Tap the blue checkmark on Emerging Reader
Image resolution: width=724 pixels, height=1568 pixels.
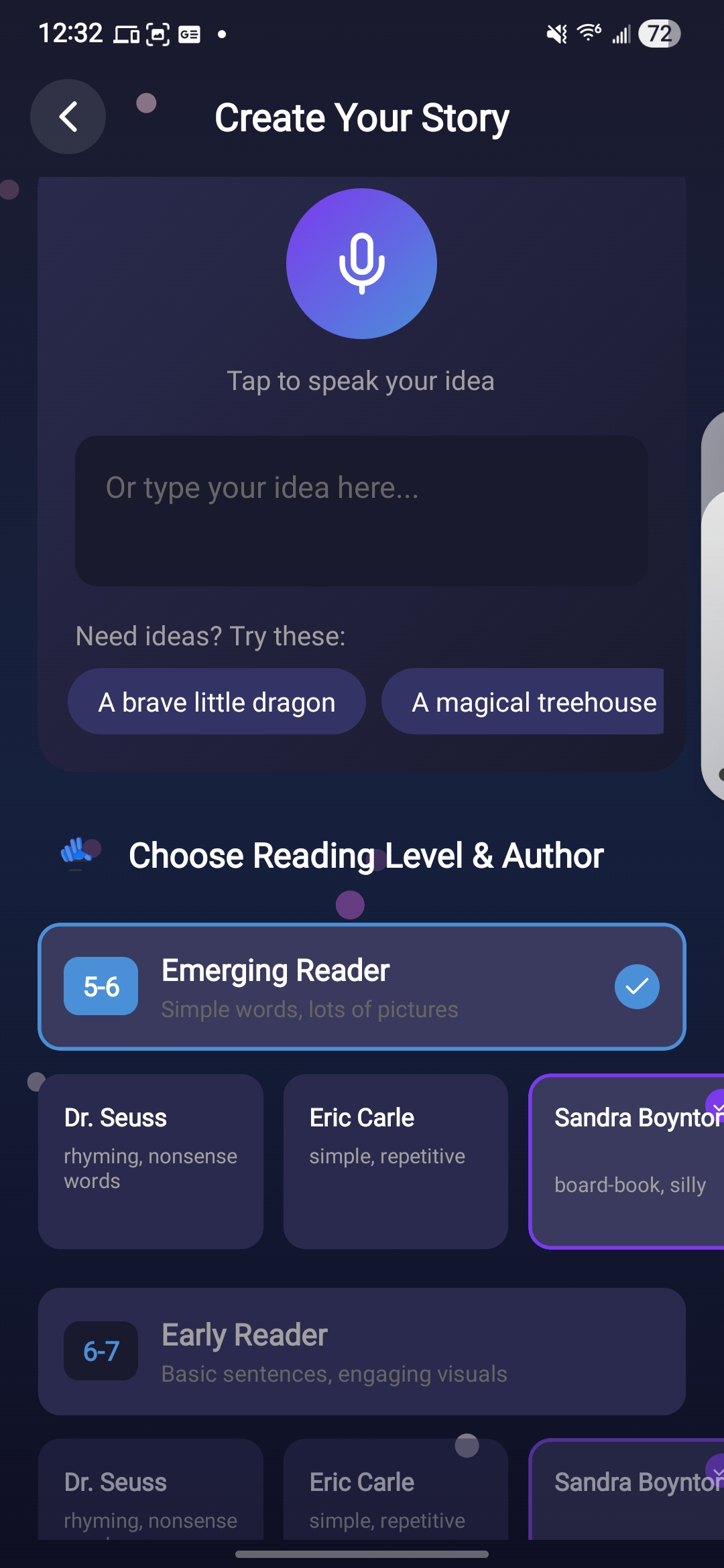[636, 986]
